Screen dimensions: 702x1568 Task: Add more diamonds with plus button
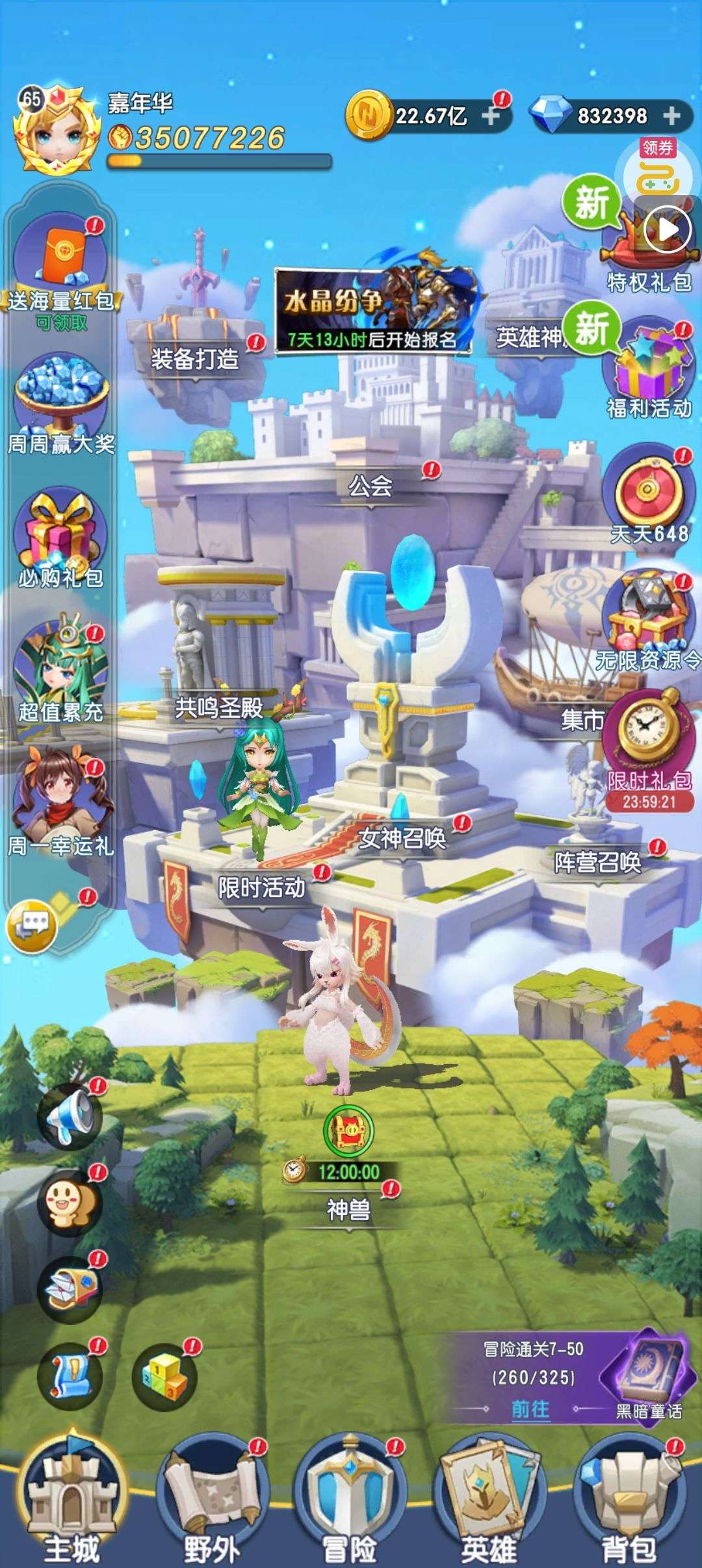[671, 116]
